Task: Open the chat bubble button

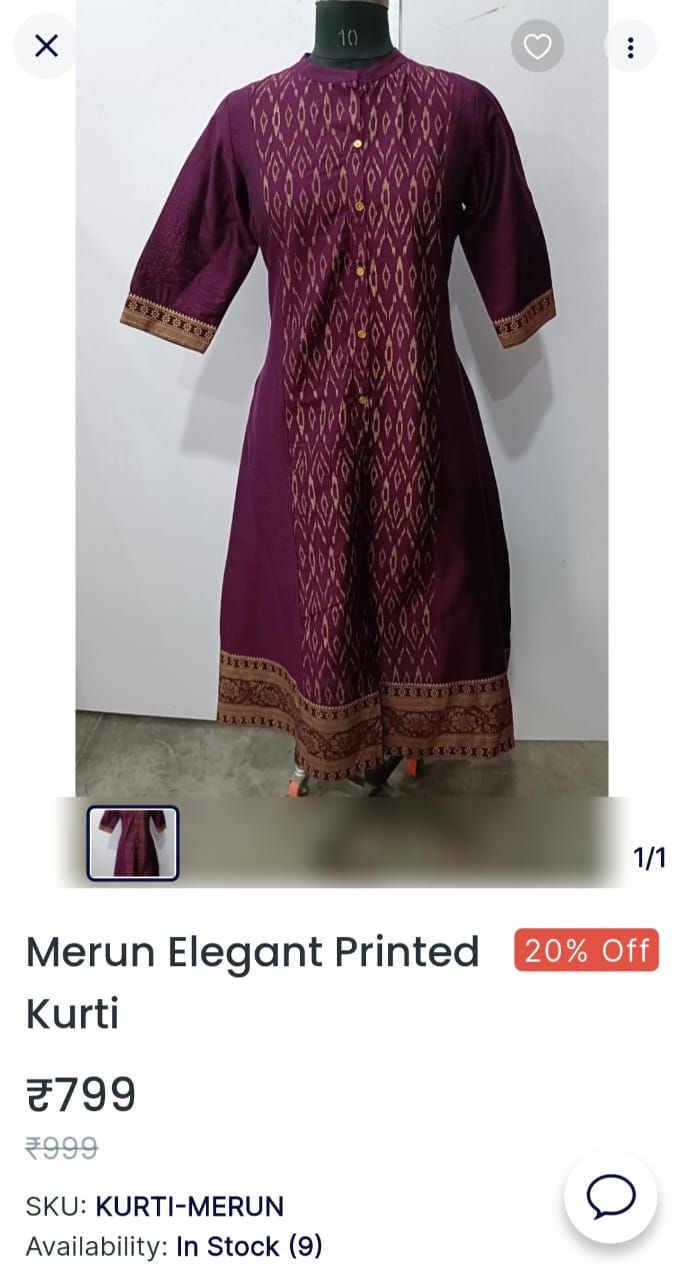Action: pyautogui.click(x=610, y=1196)
